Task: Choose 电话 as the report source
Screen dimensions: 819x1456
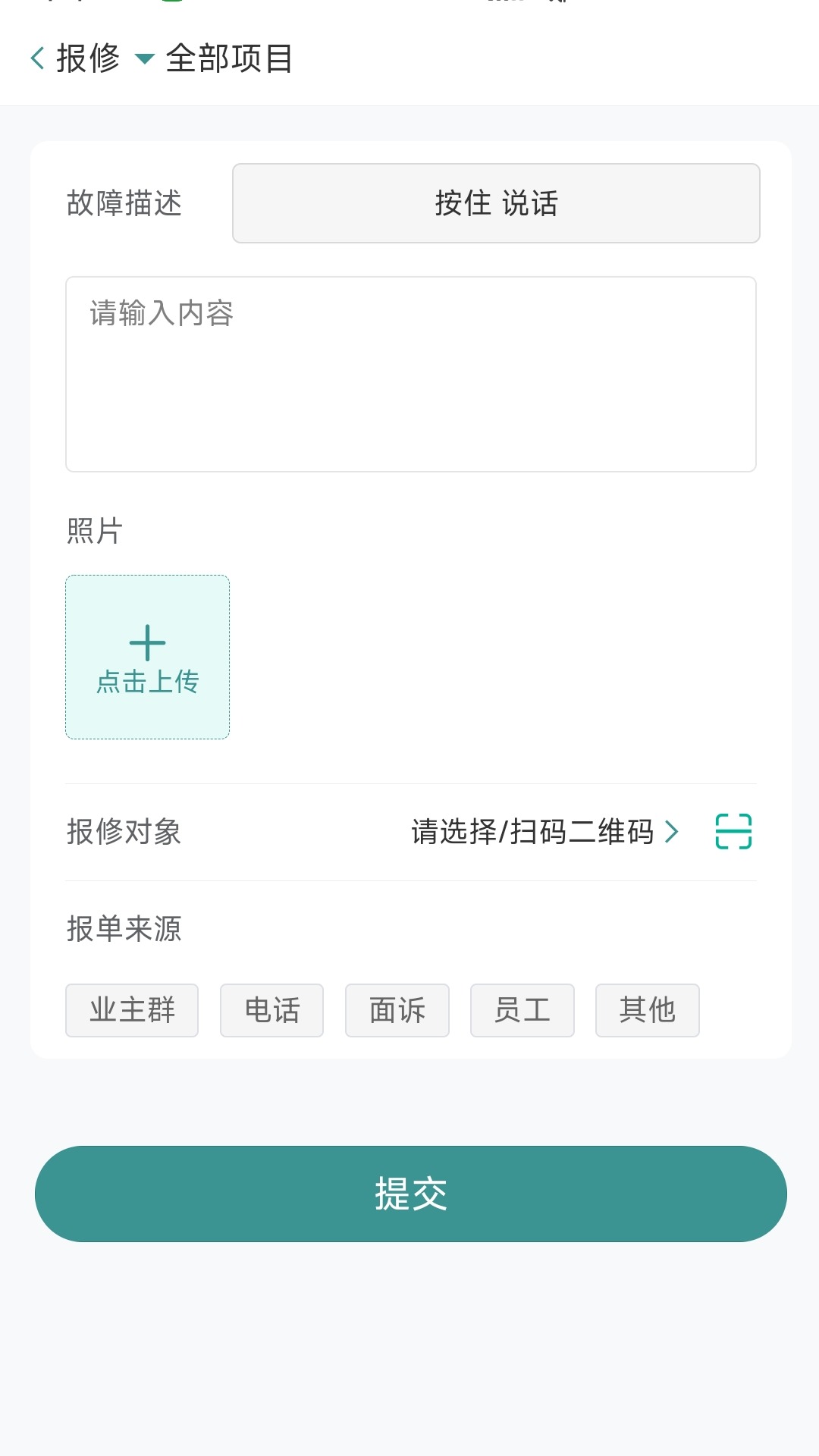Action: (x=271, y=1010)
